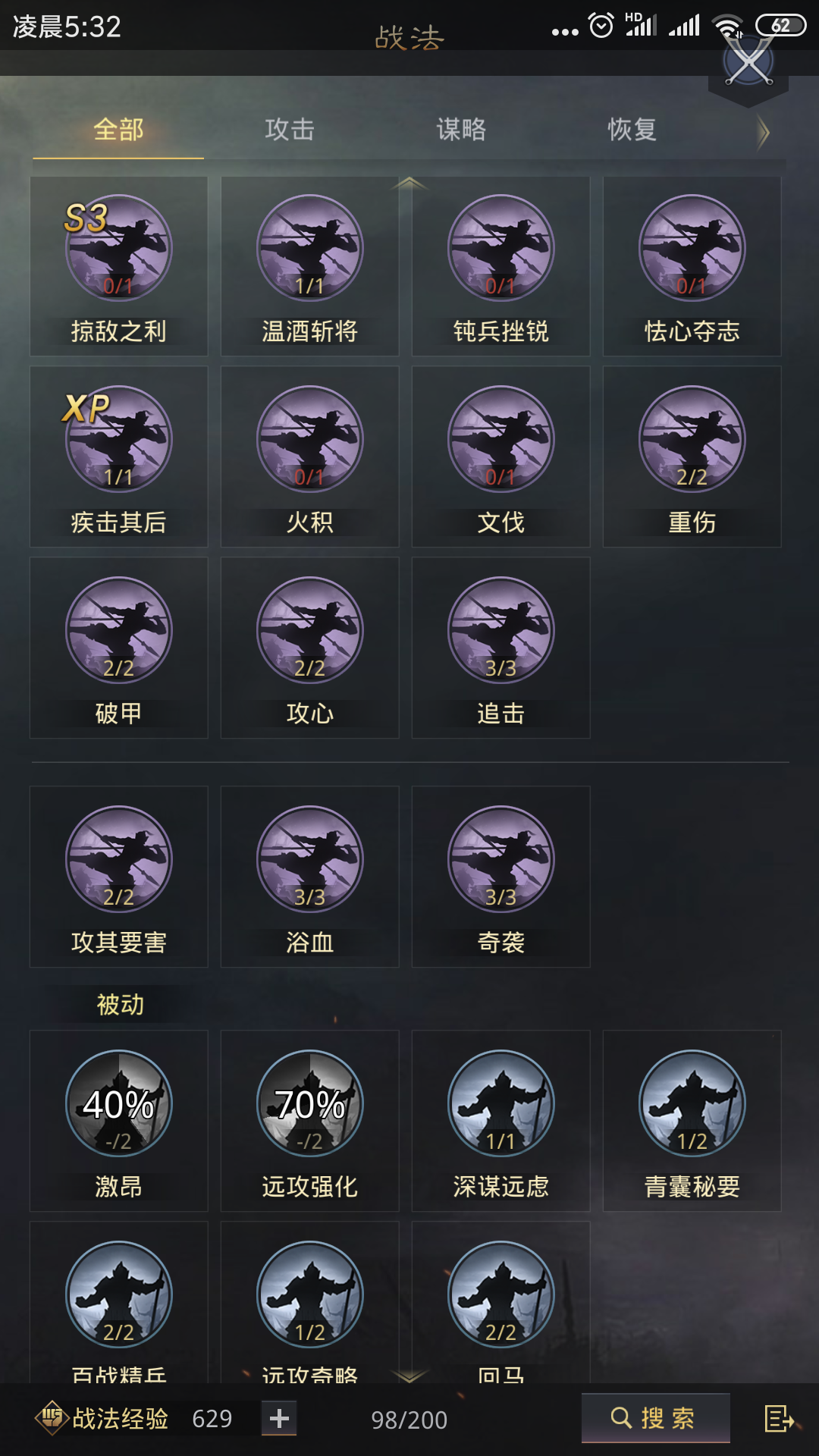
Task: Collapse the skill list with the up arrow
Action: click(409, 182)
